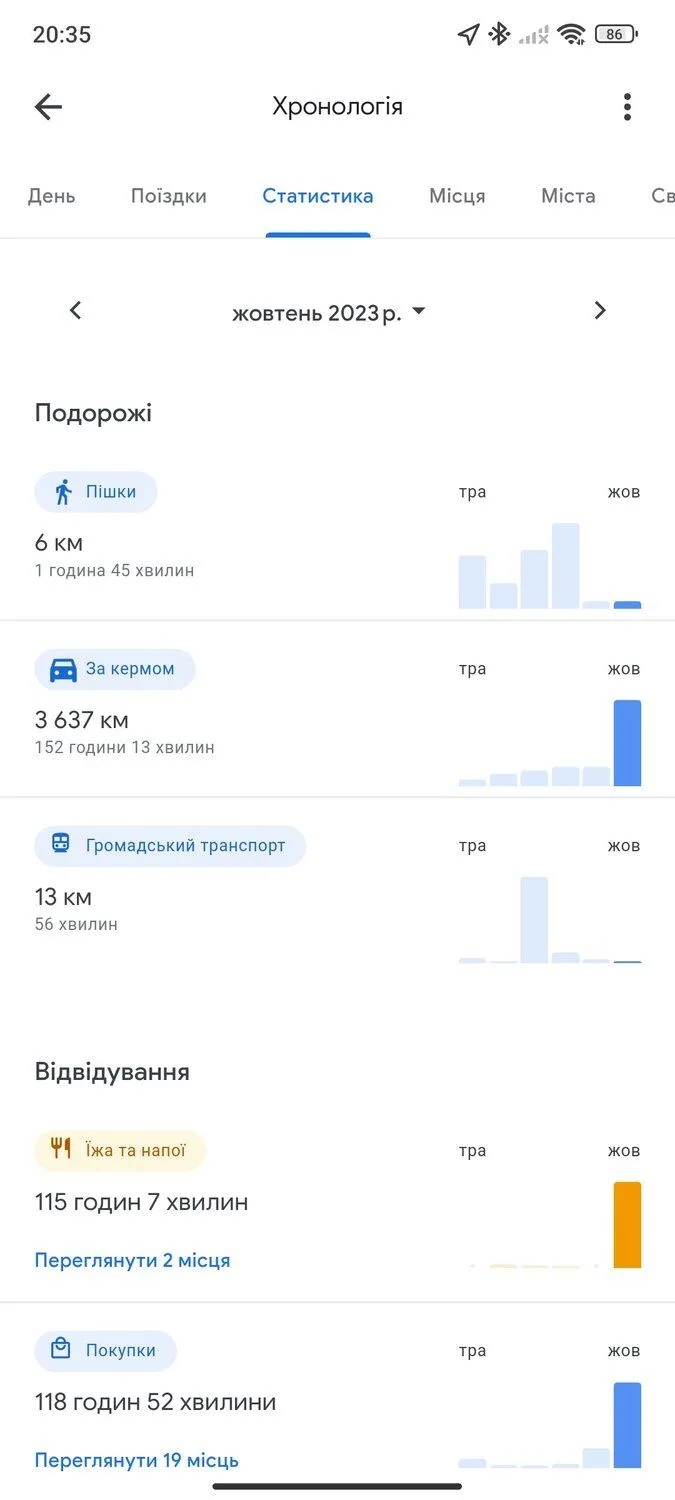Go to the next month
This screenshot has height=1500, width=675.
tap(600, 311)
